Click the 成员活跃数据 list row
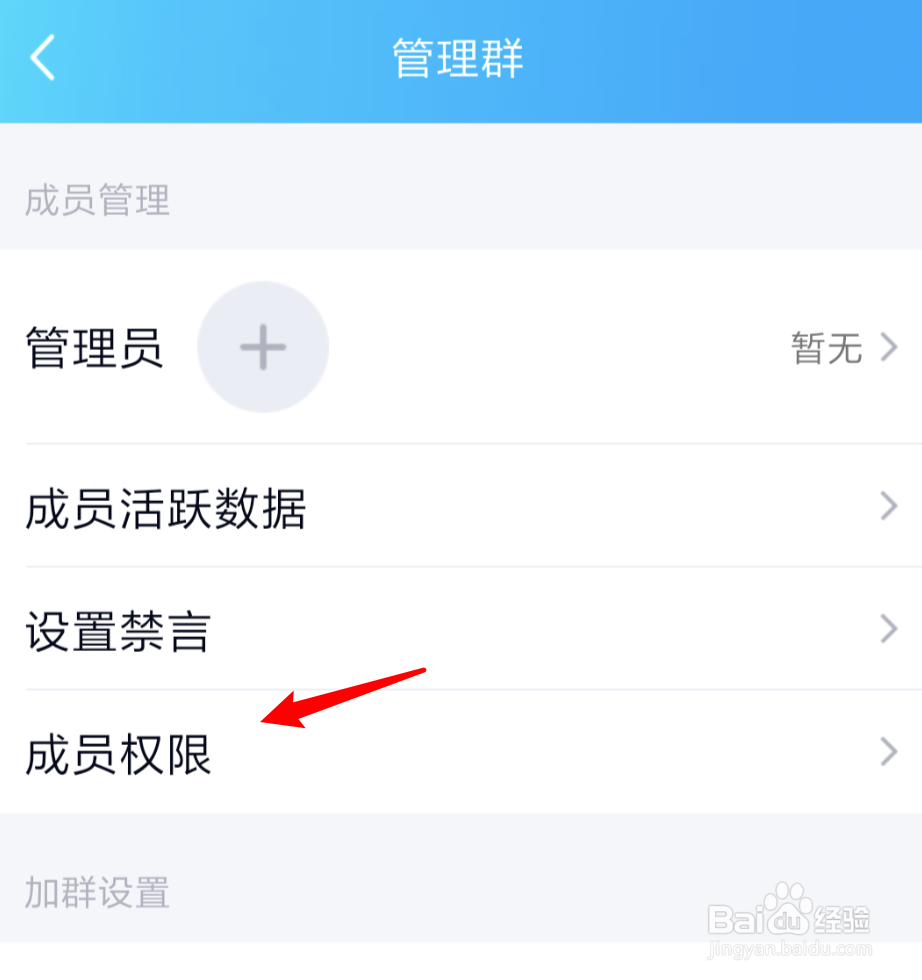Viewport: 922px width, 980px height. (x=166, y=510)
